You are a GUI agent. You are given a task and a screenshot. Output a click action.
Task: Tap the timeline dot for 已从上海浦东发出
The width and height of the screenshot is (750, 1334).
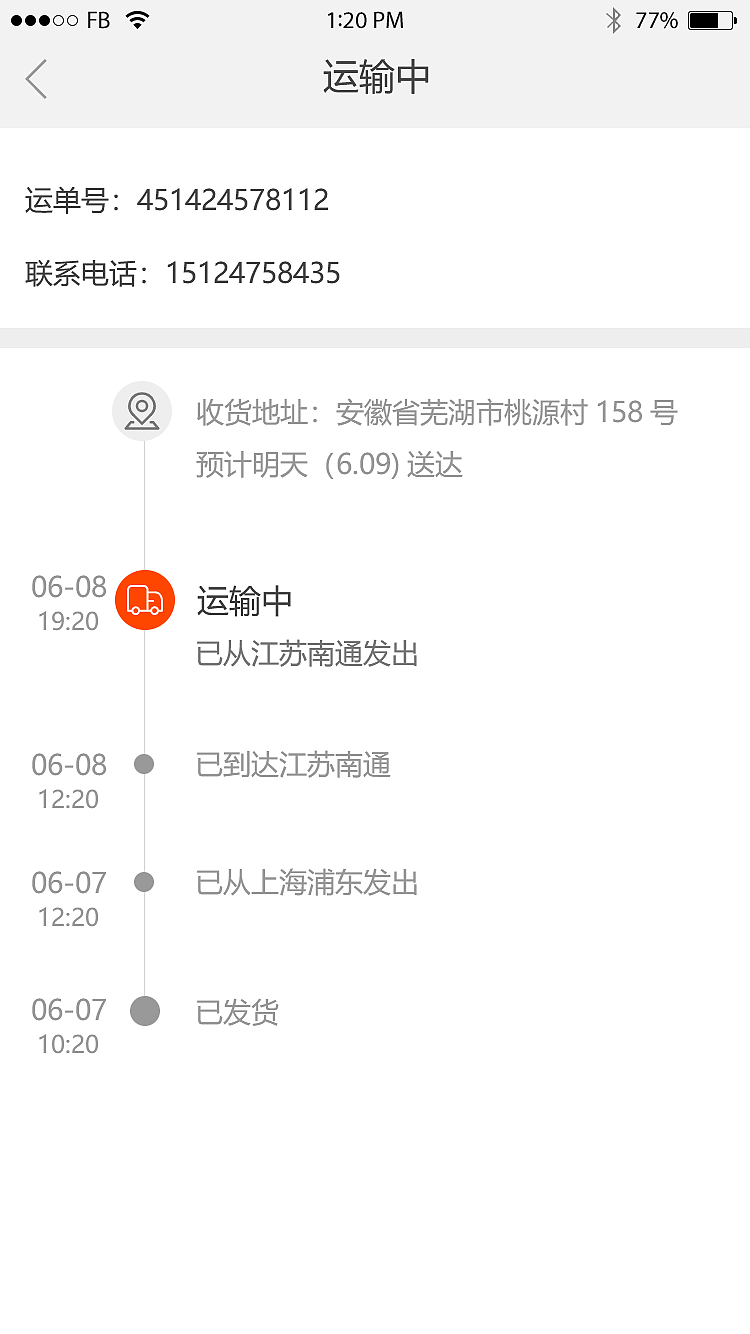(x=144, y=882)
